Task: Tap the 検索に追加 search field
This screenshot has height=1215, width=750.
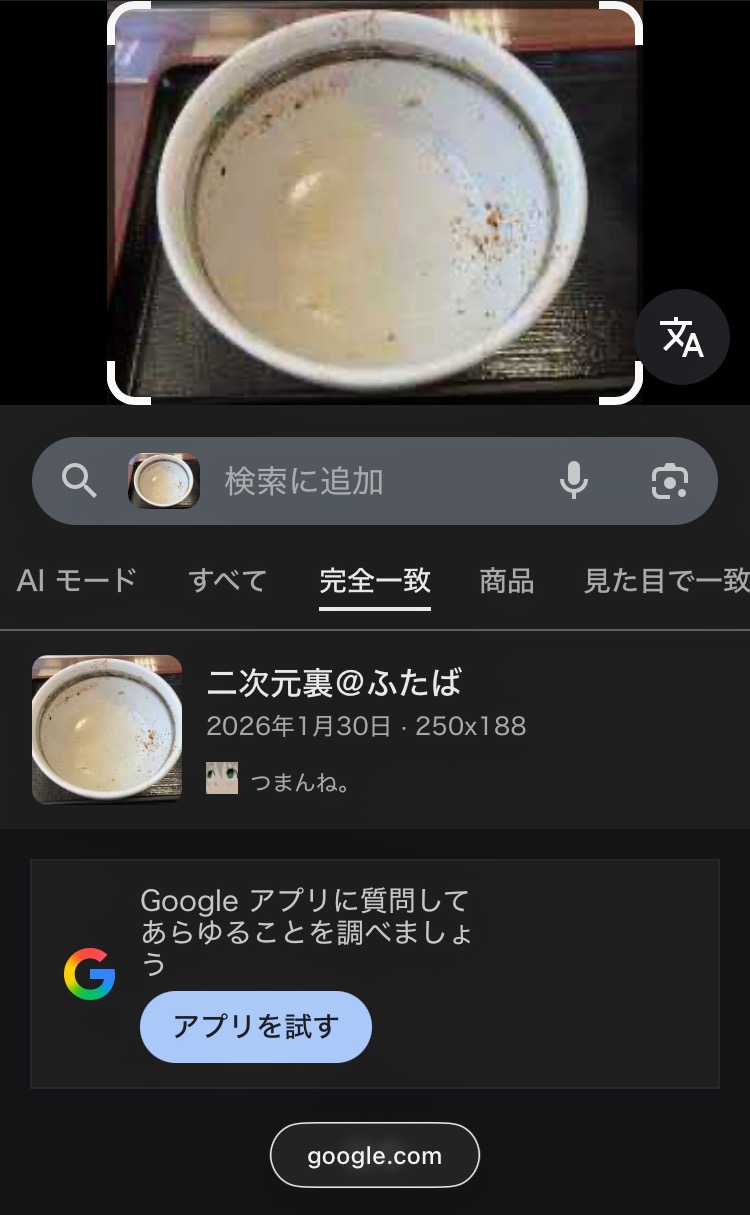Action: pyautogui.click(x=370, y=481)
